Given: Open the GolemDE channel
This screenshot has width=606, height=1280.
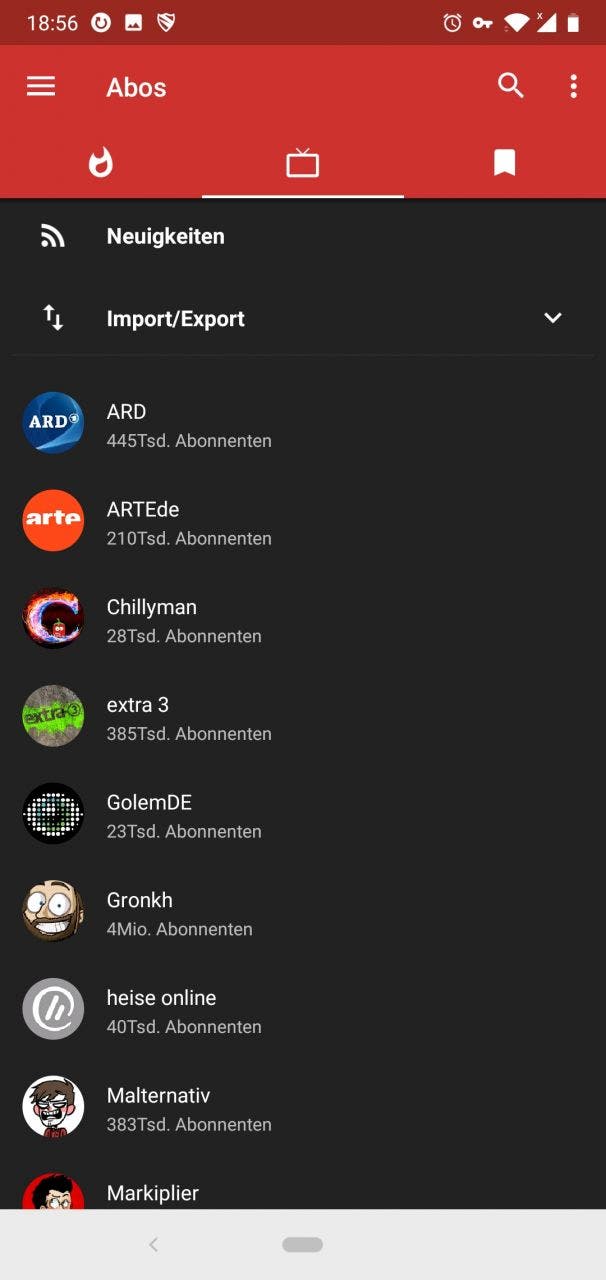Looking at the screenshot, I should tap(303, 814).
